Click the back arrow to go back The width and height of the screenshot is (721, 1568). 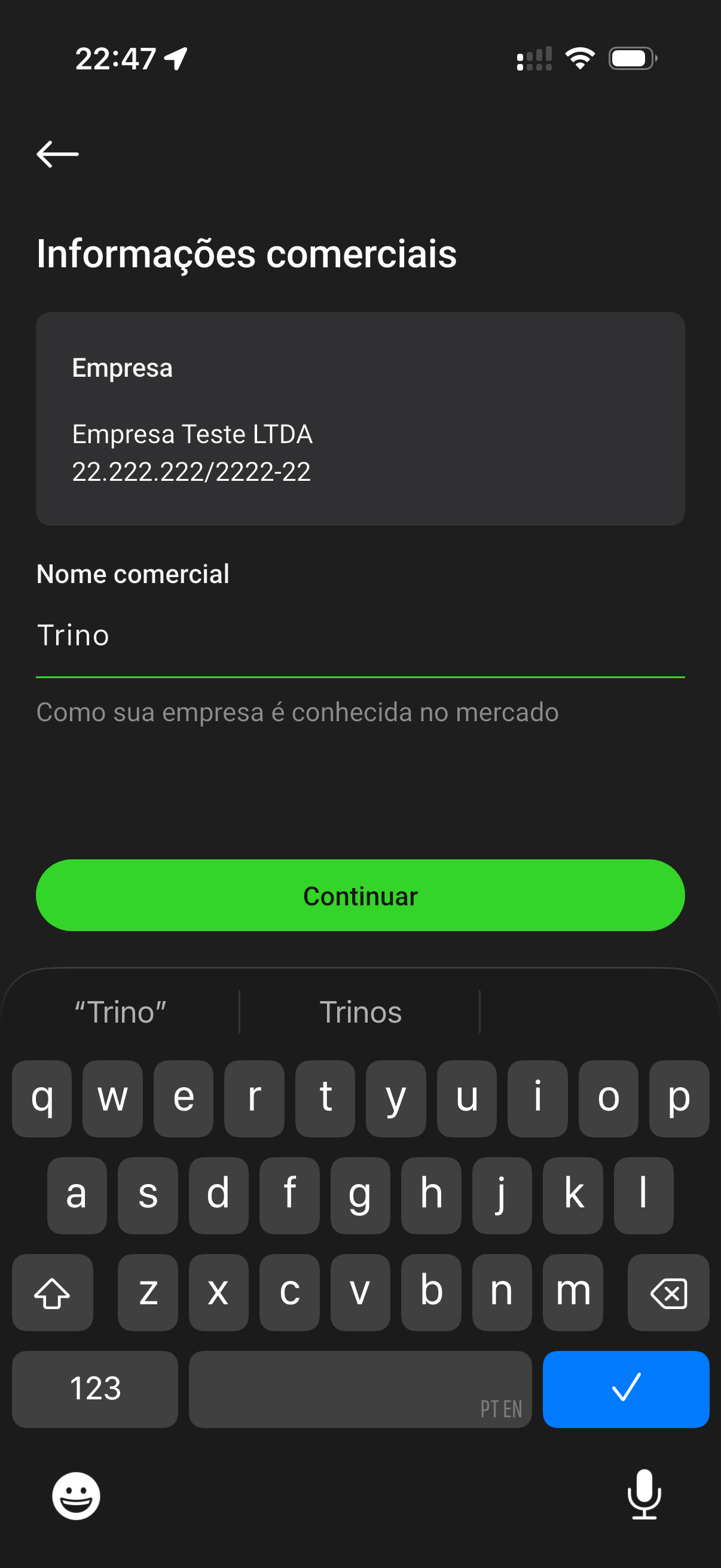coord(58,154)
